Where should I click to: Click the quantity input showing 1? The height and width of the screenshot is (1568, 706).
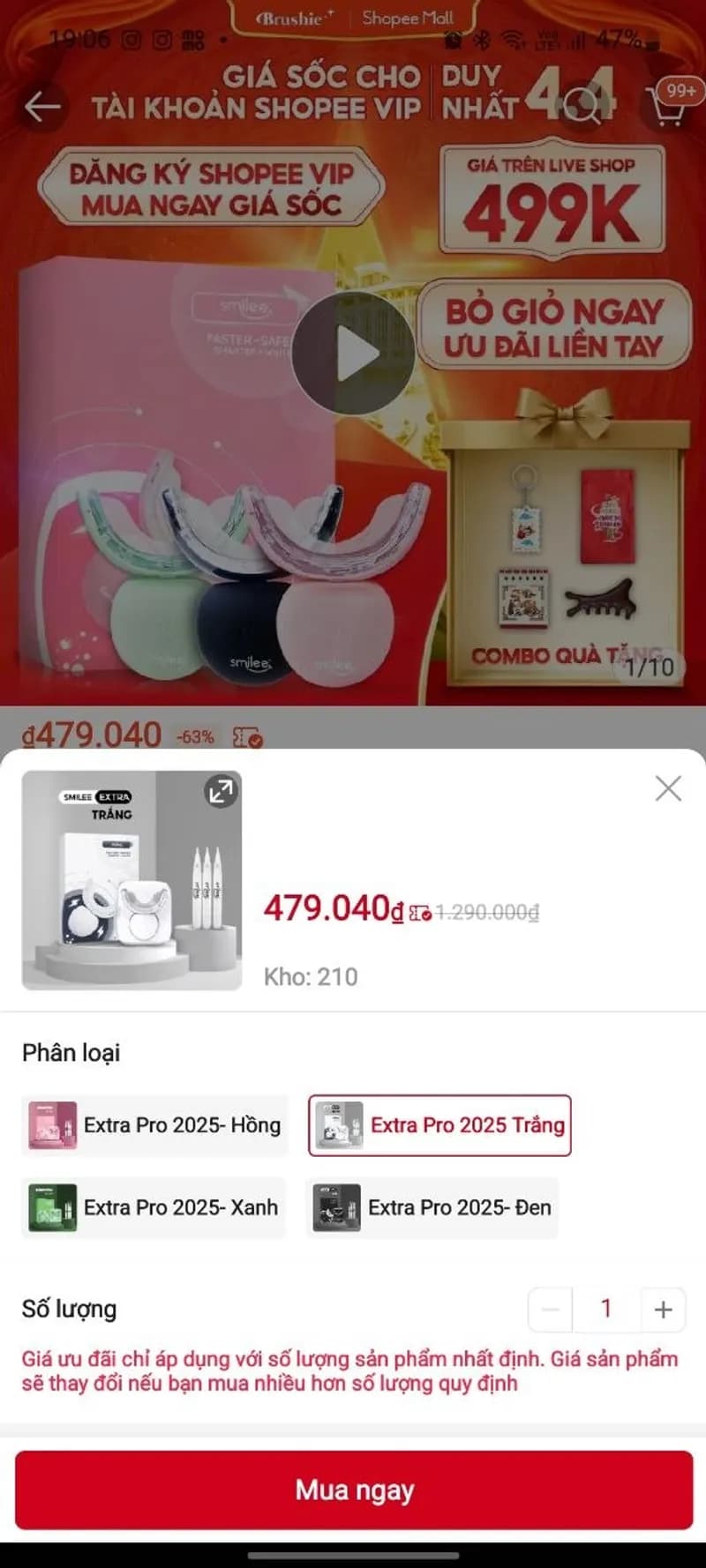[x=606, y=1310]
